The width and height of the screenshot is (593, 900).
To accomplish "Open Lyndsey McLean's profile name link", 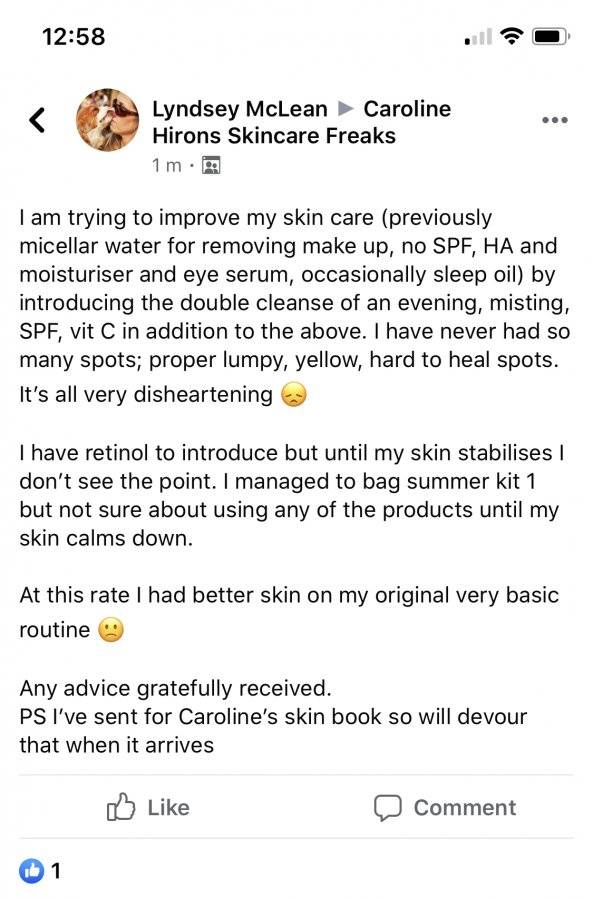I will 239,108.
